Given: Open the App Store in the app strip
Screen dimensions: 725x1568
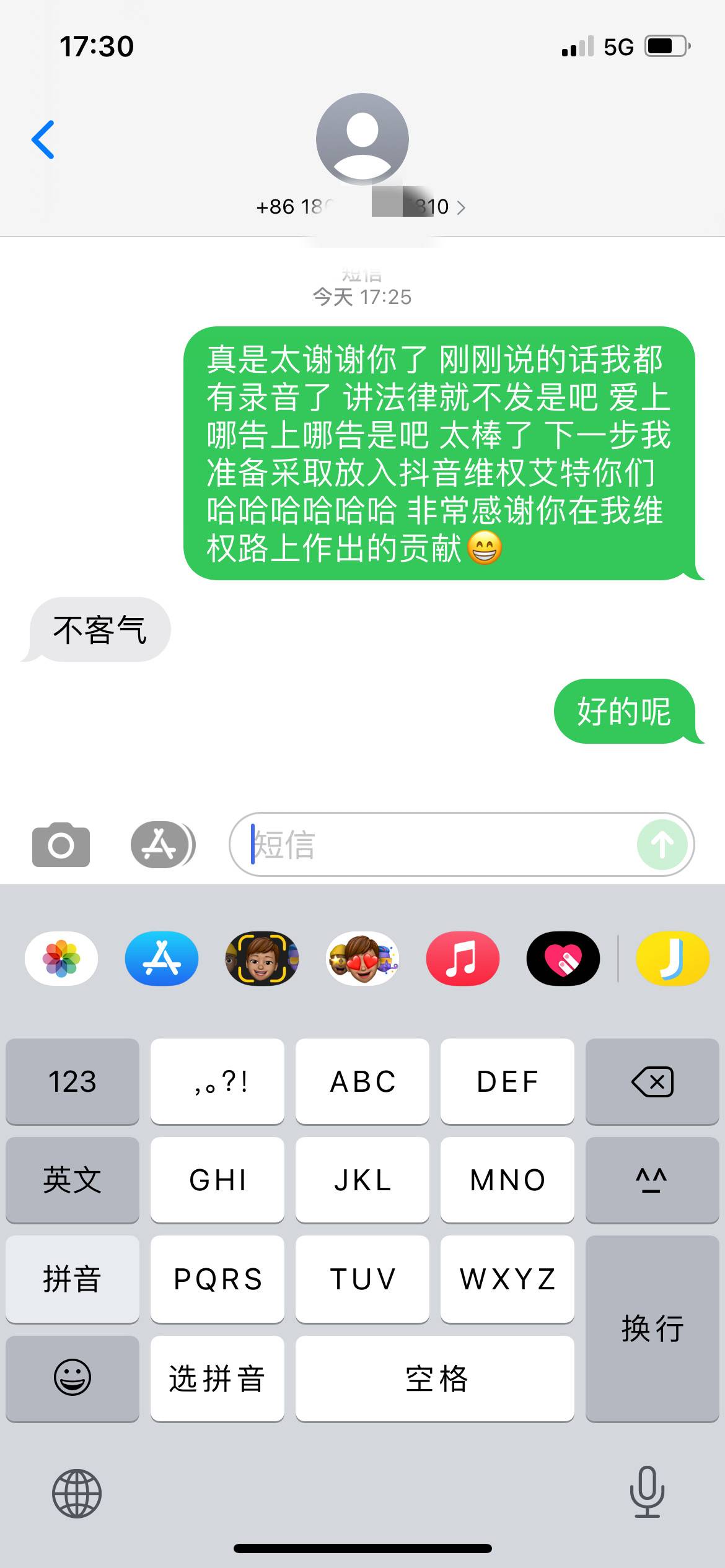Looking at the screenshot, I should point(162,958).
